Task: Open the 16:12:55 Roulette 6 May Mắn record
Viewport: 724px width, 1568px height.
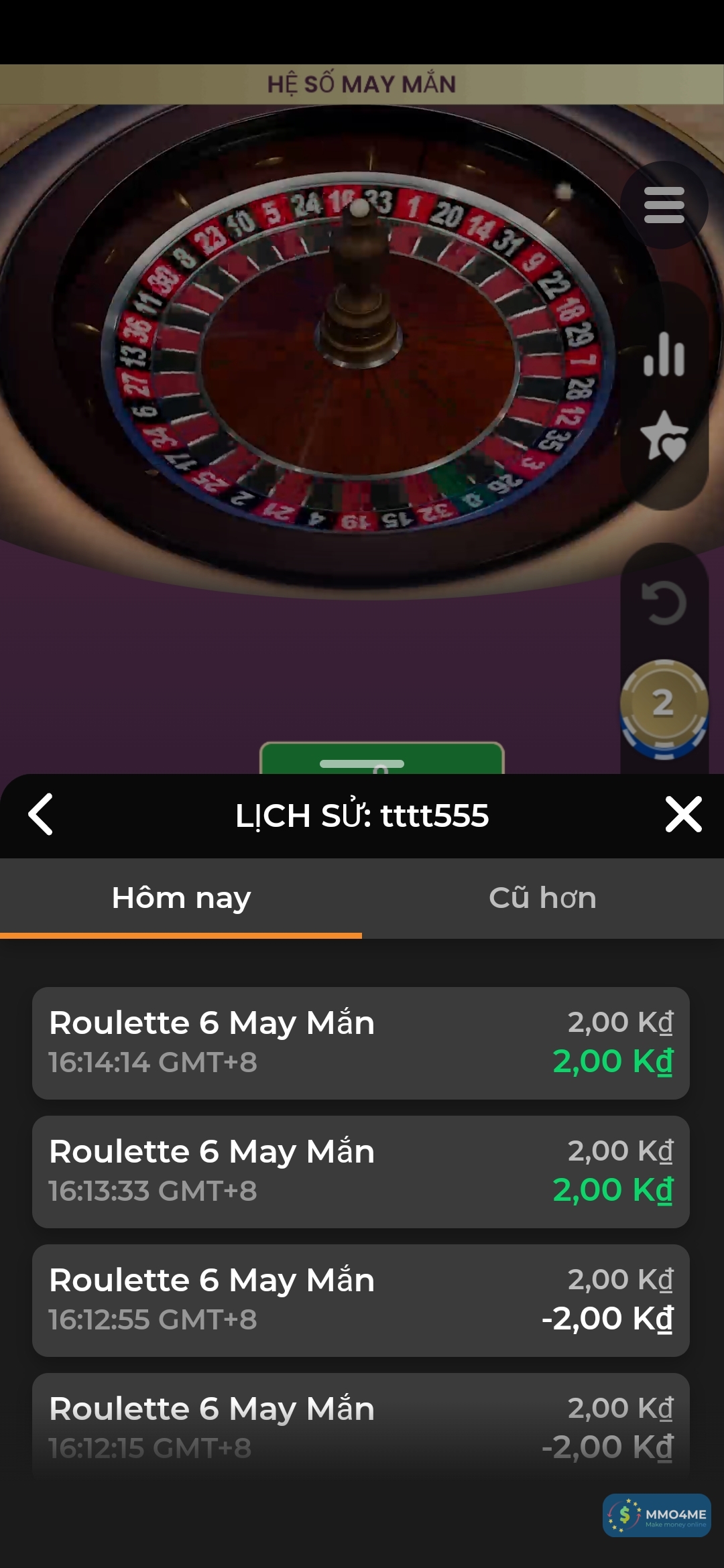Action: pos(361,1300)
